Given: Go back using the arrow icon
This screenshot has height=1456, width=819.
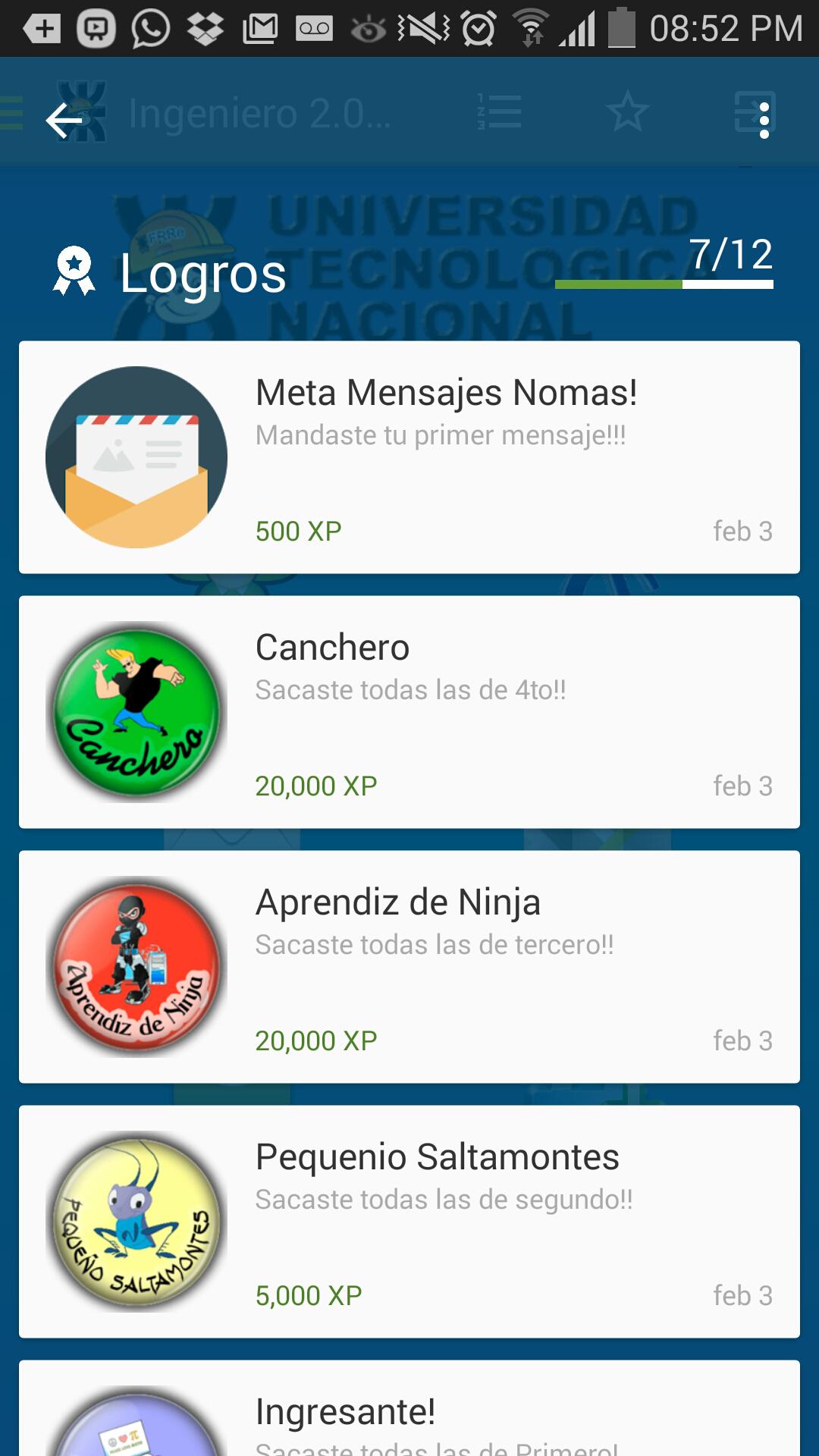Looking at the screenshot, I should point(64,119).
